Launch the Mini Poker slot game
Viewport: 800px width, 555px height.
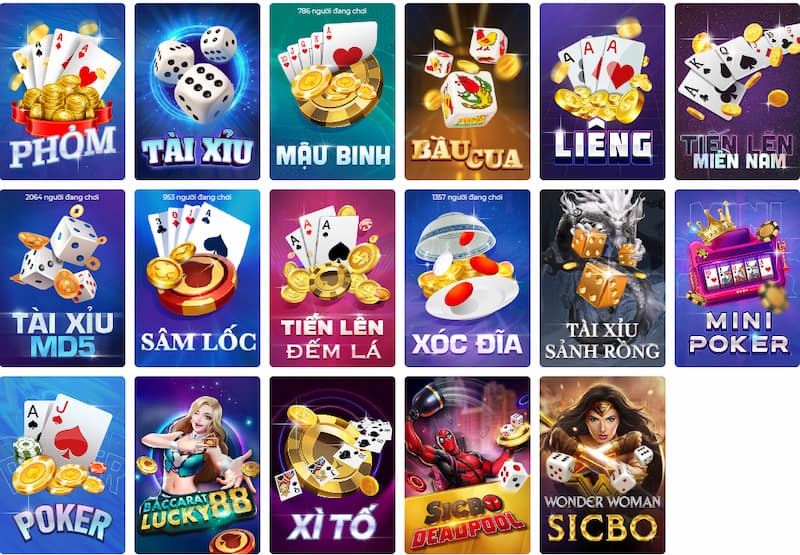click(737, 278)
